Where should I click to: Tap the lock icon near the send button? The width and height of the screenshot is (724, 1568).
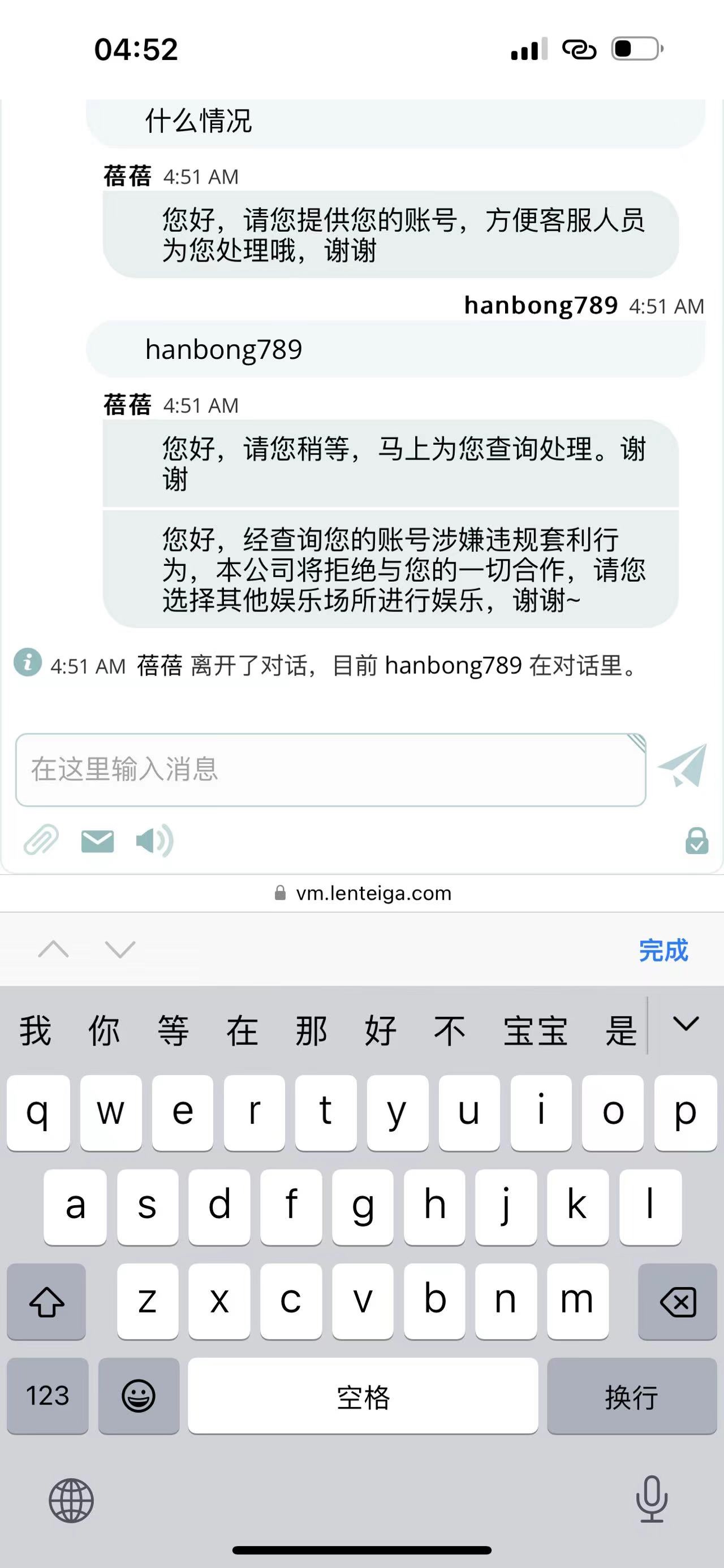[697, 842]
